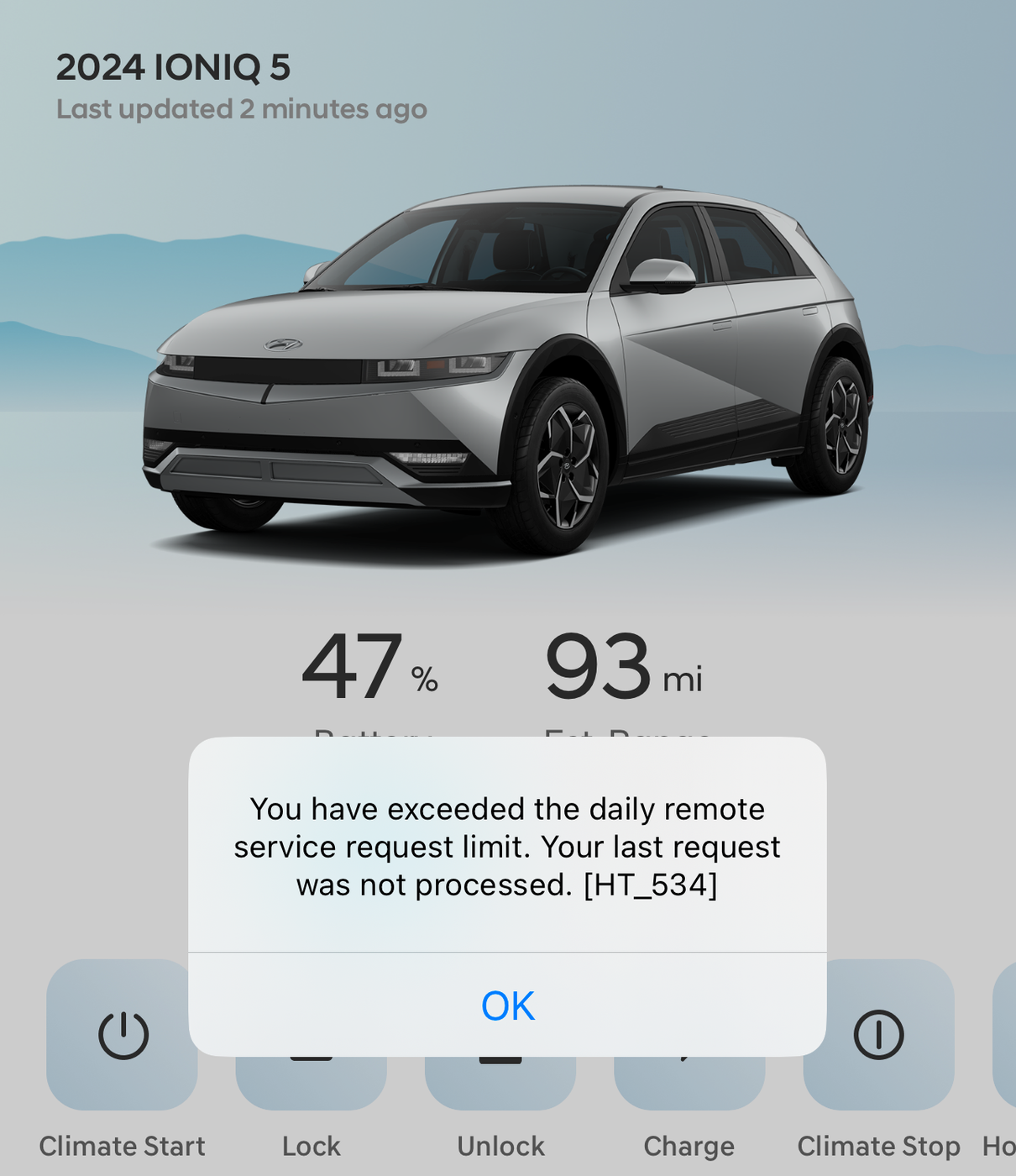Tap the Climate Stop button
1016x1176 pixels.
pyautogui.click(x=878, y=1035)
